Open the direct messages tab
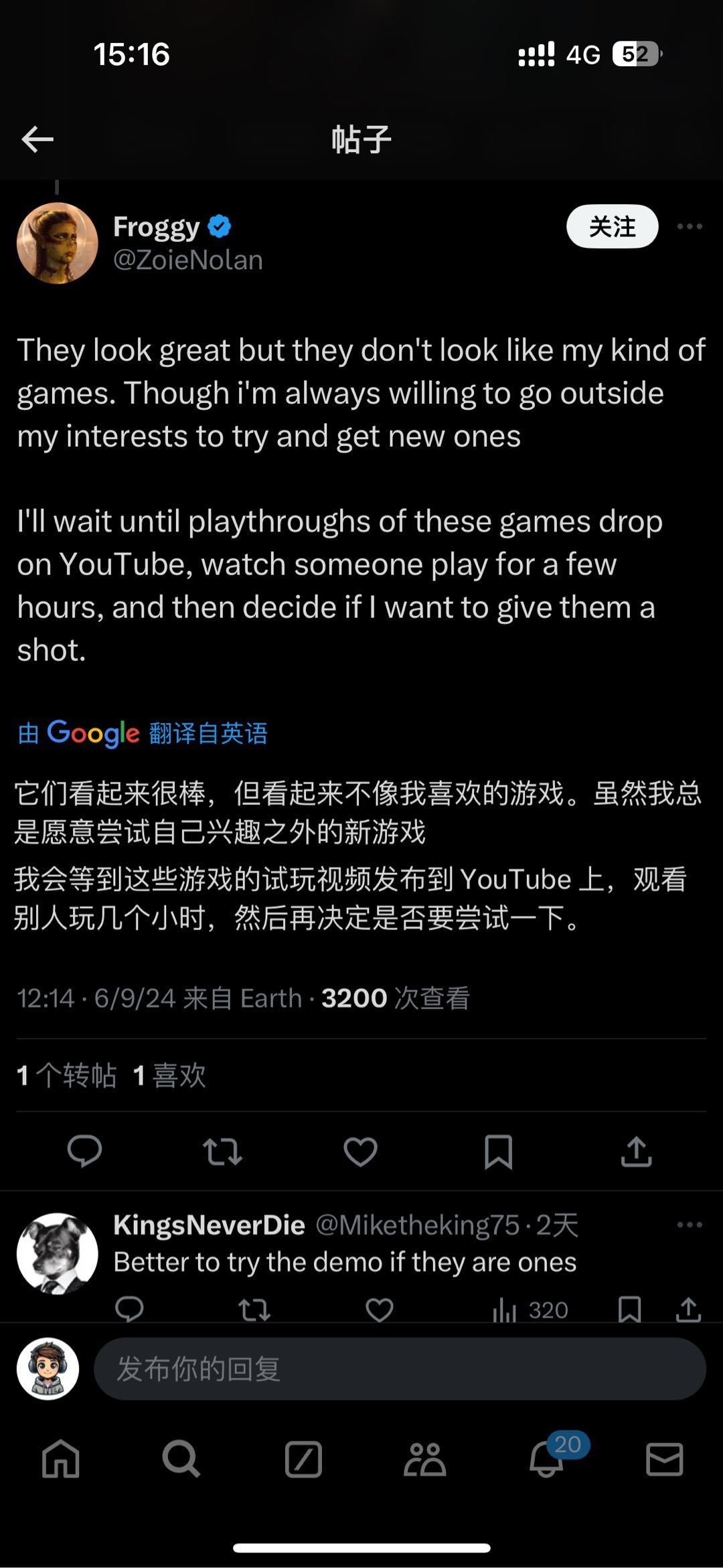This screenshot has height=1568, width=723. tap(664, 1460)
